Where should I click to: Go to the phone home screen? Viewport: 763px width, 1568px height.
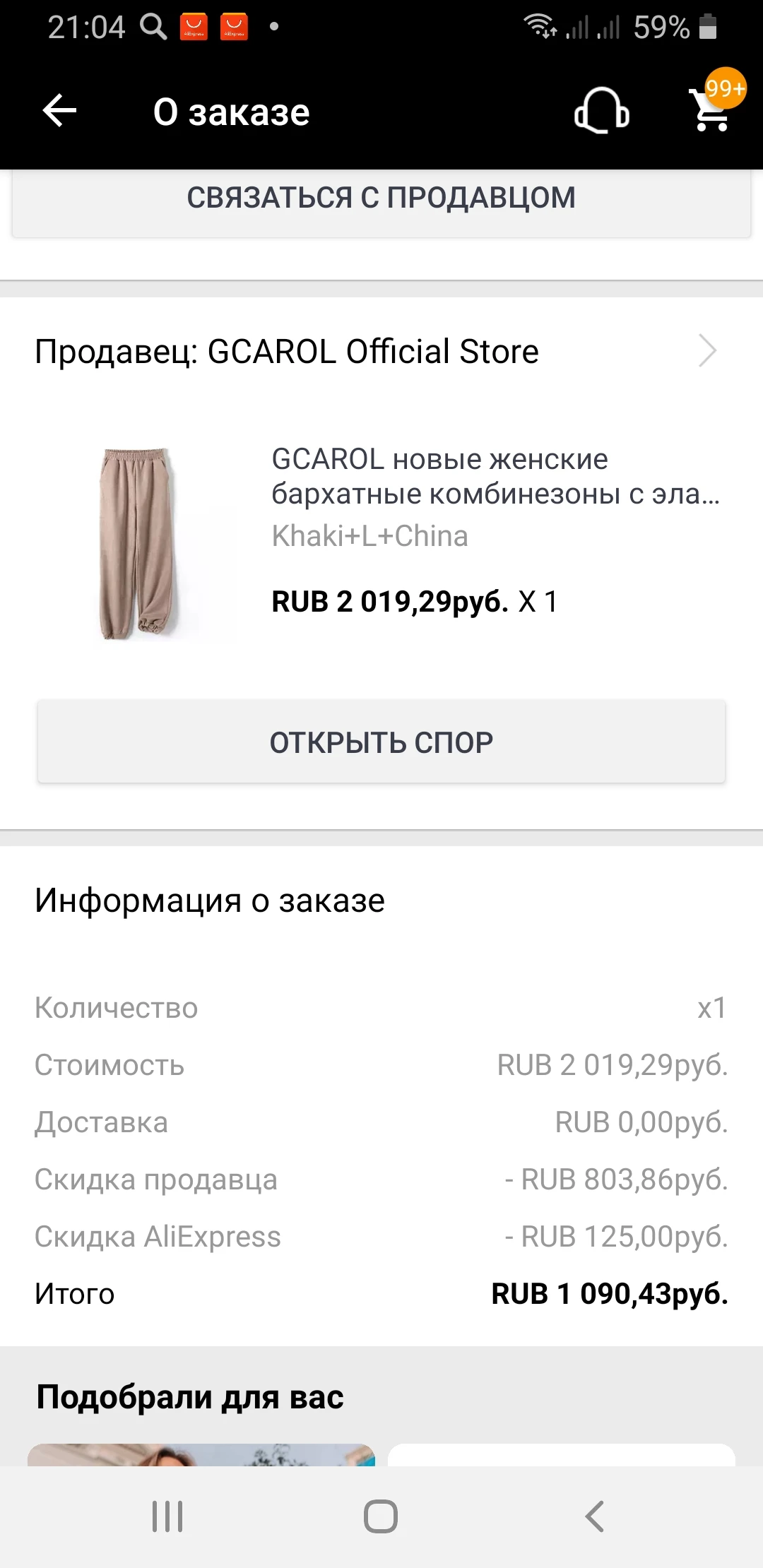[381, 1516]
